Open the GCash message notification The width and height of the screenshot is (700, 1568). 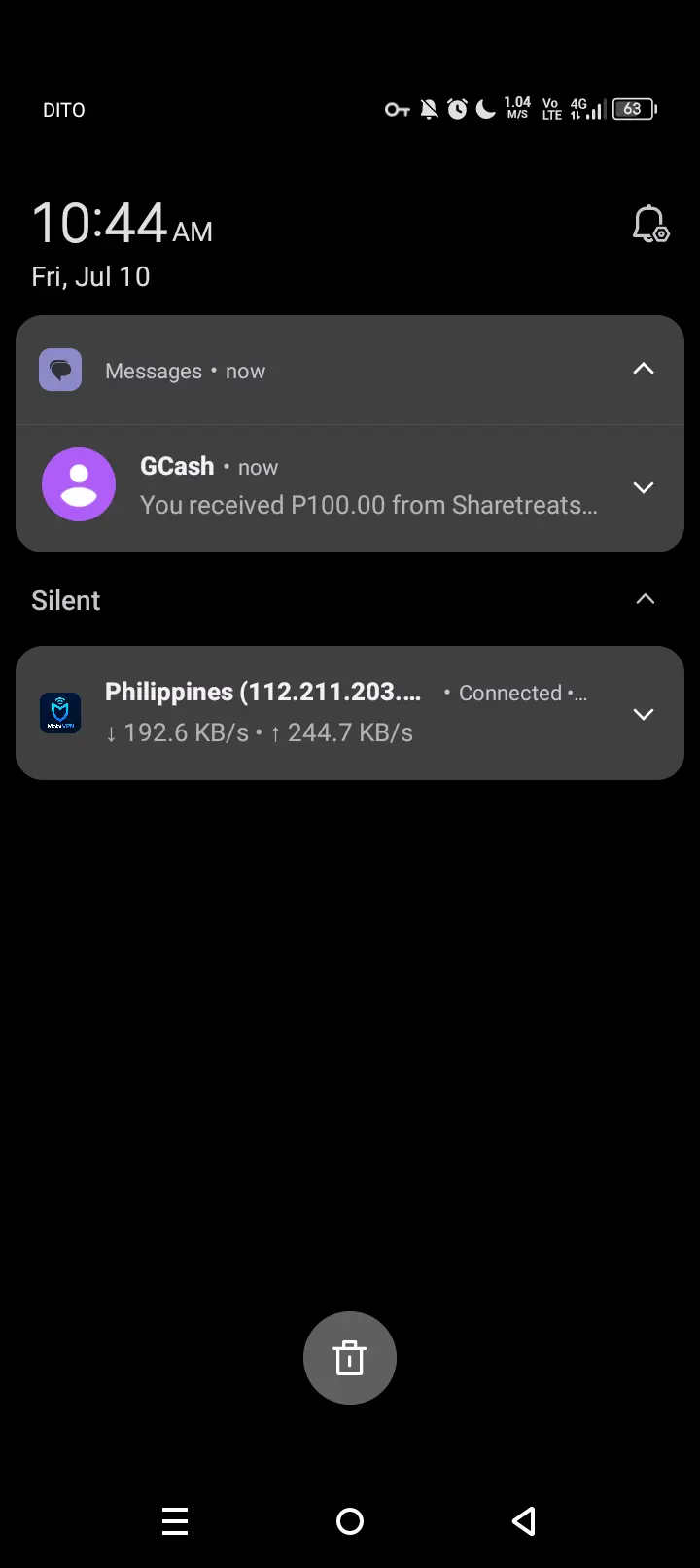coord(350,488)
